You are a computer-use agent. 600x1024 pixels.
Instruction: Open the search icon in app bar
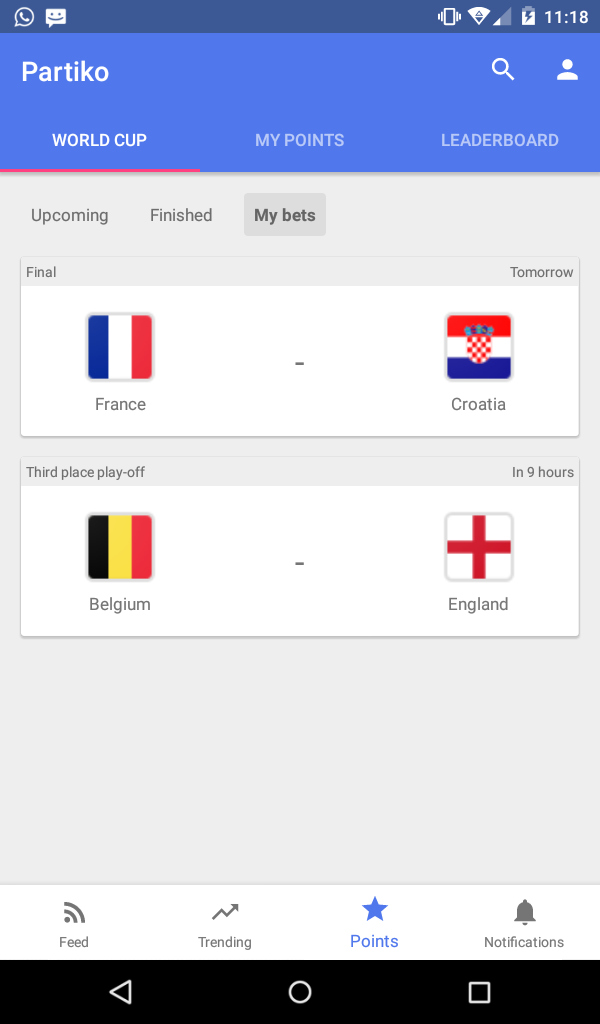tap(503, 70)
